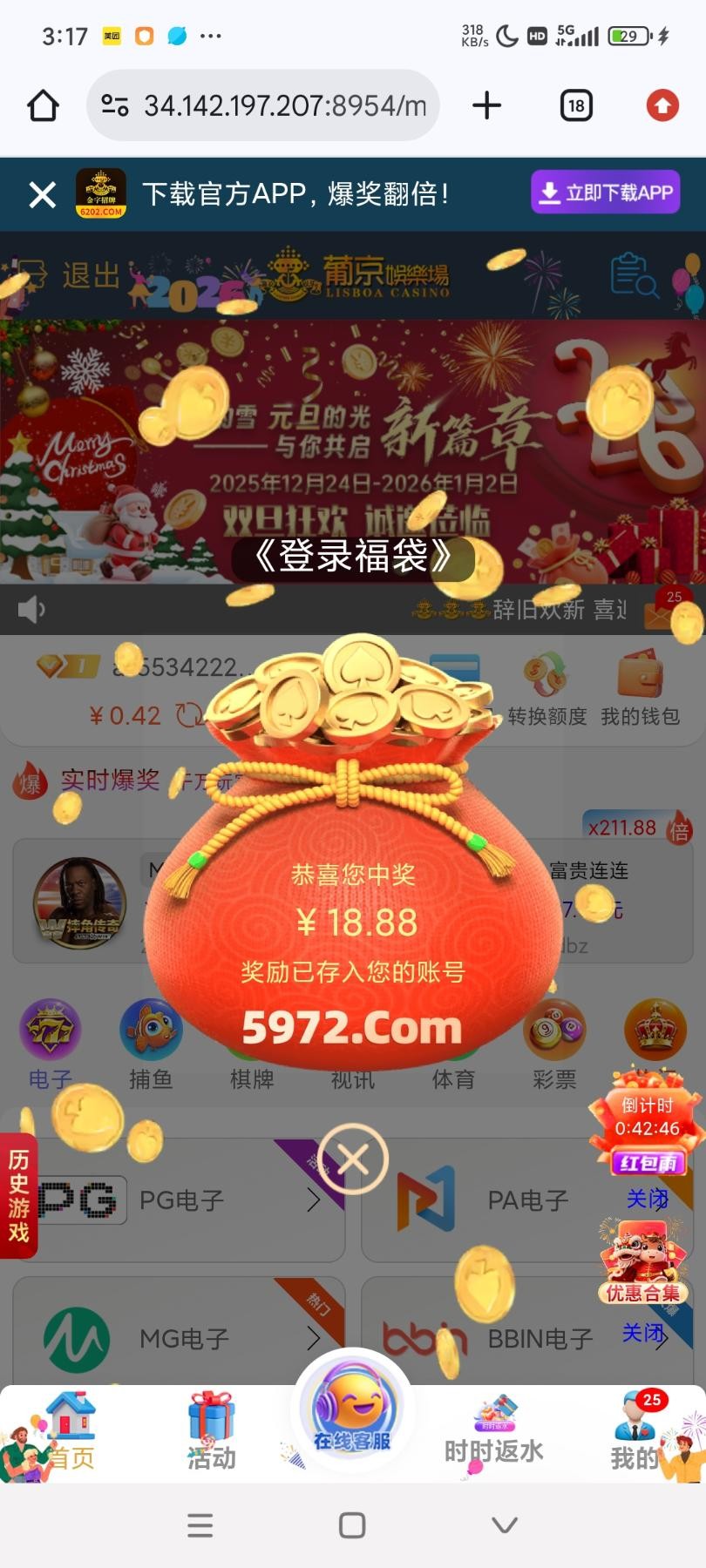Close the red envelope prize popup

(x=352, y=1159)
